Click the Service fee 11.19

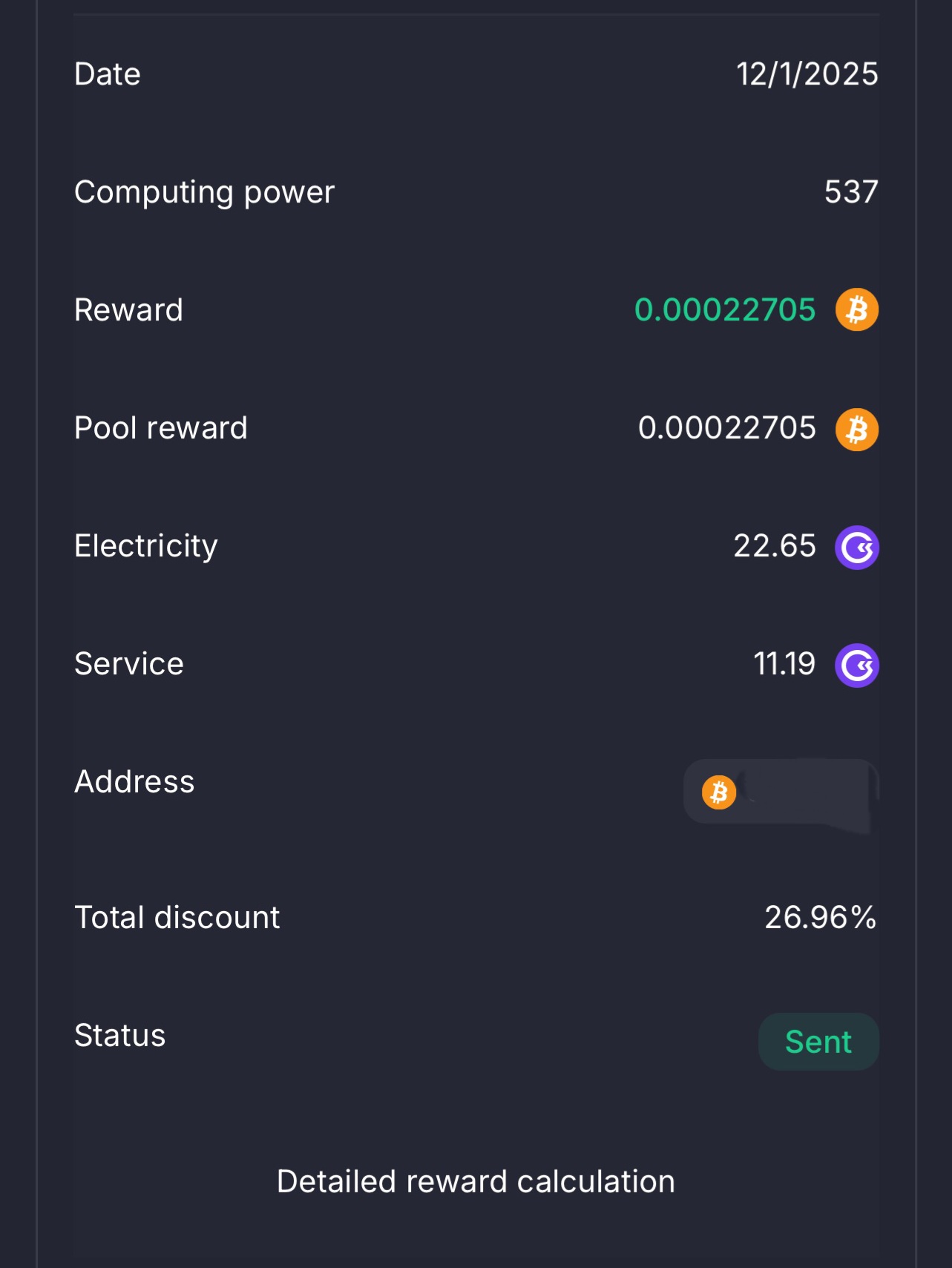click(783, 664)
